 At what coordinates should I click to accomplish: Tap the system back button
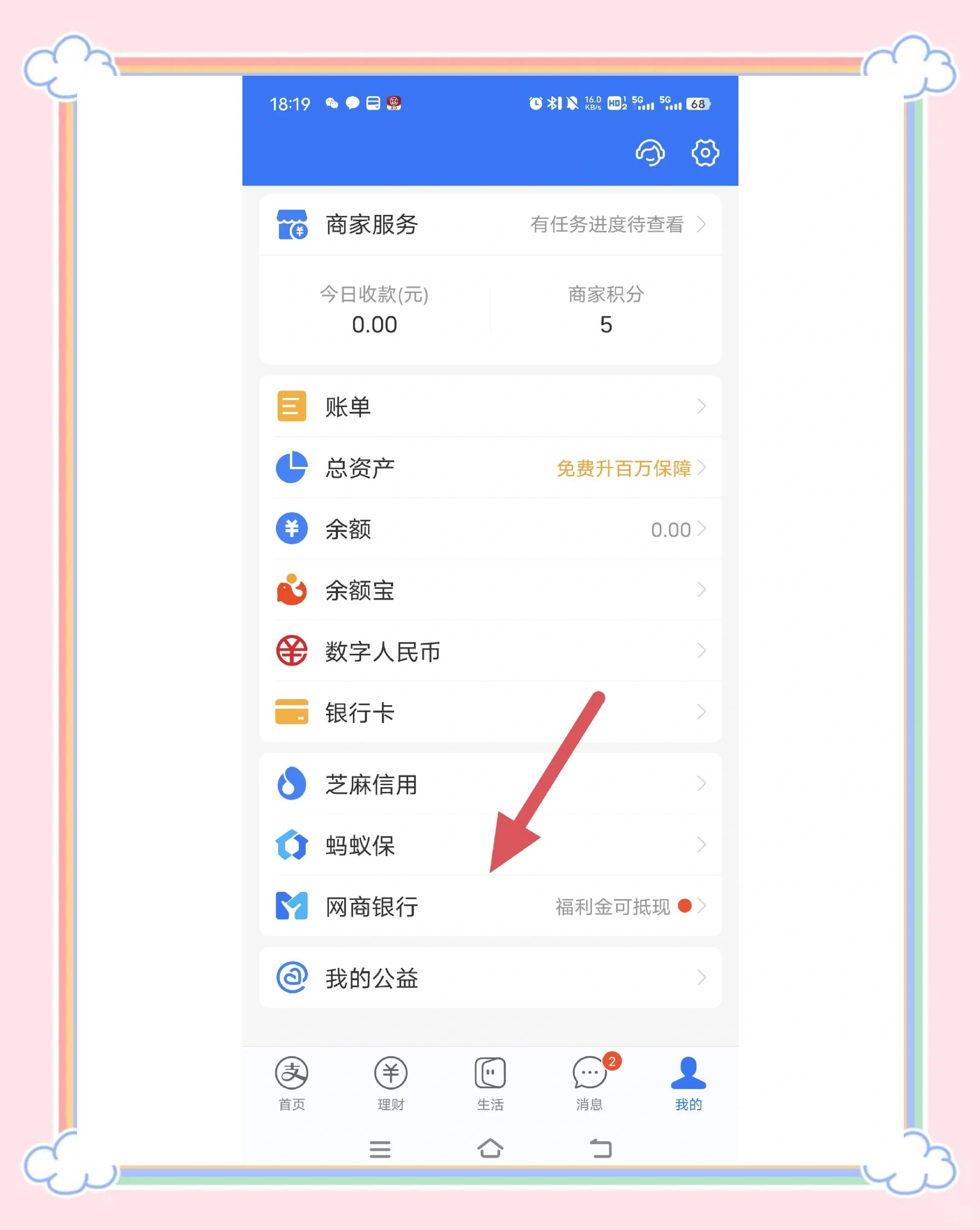(x=600, y=1149)
